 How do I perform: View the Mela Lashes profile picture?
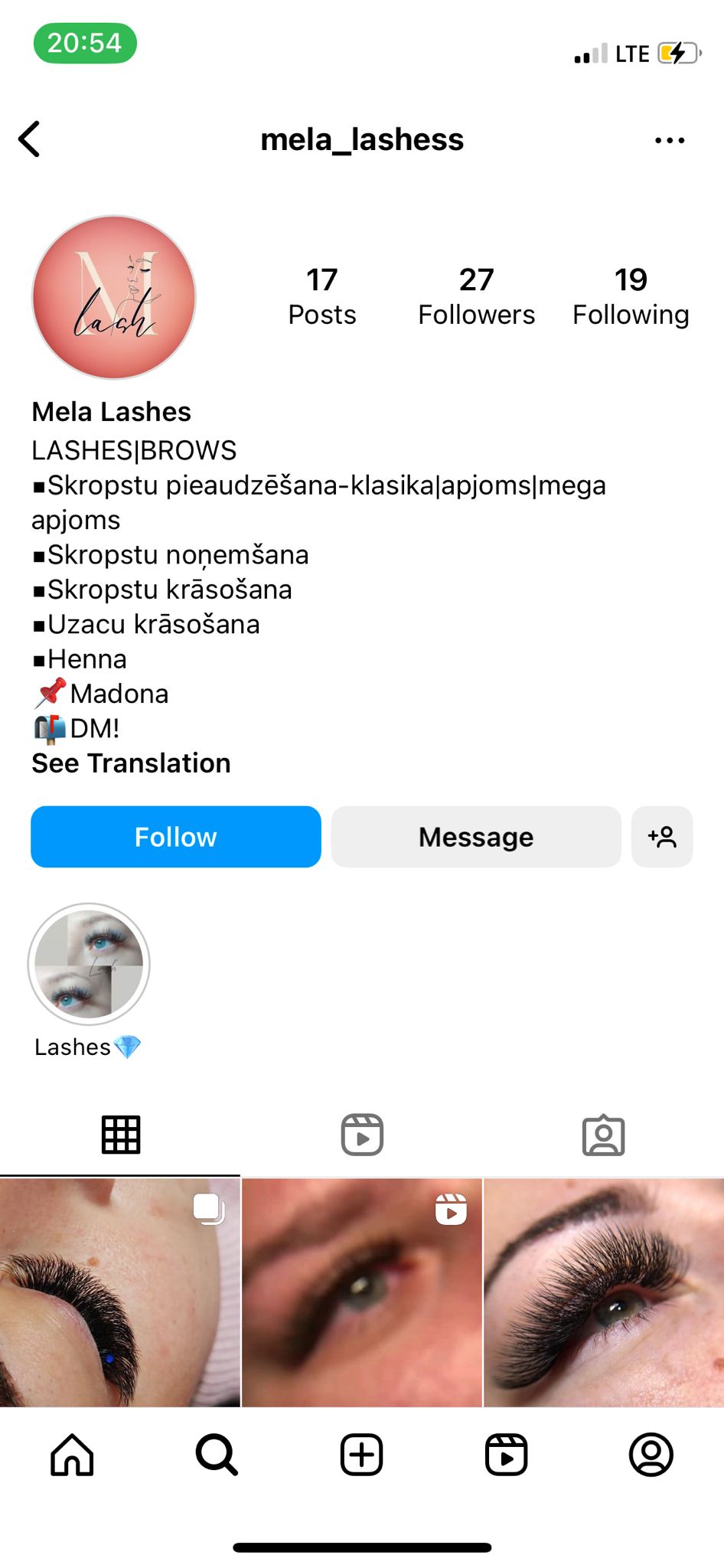[x=114, y=297]
